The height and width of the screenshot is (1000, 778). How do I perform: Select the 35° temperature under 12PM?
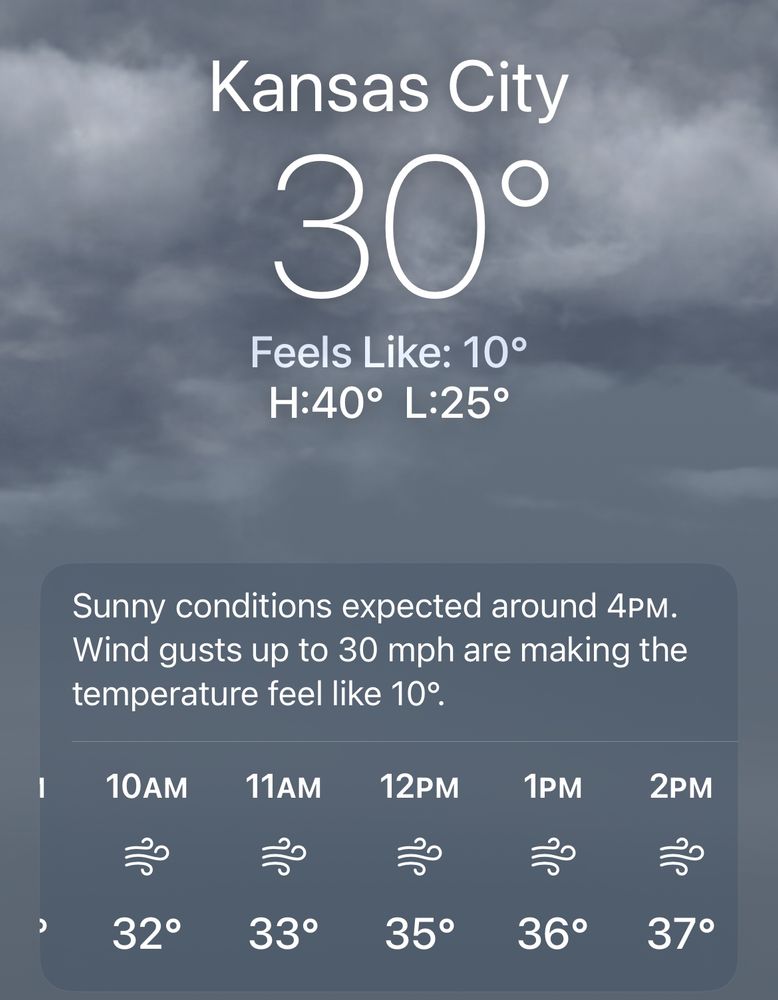pos(420,929)
